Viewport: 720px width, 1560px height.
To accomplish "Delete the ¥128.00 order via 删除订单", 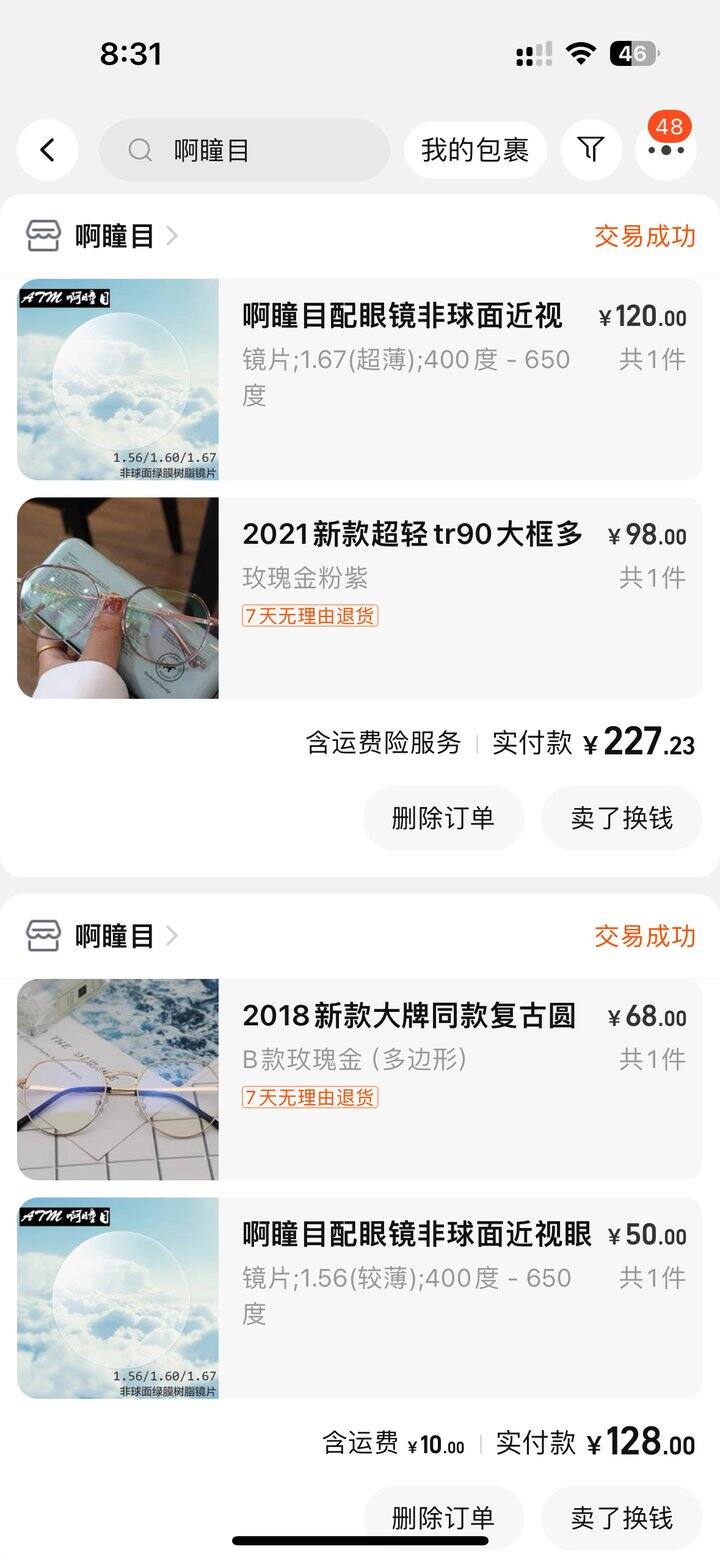I will click(x=443, y=1518).
